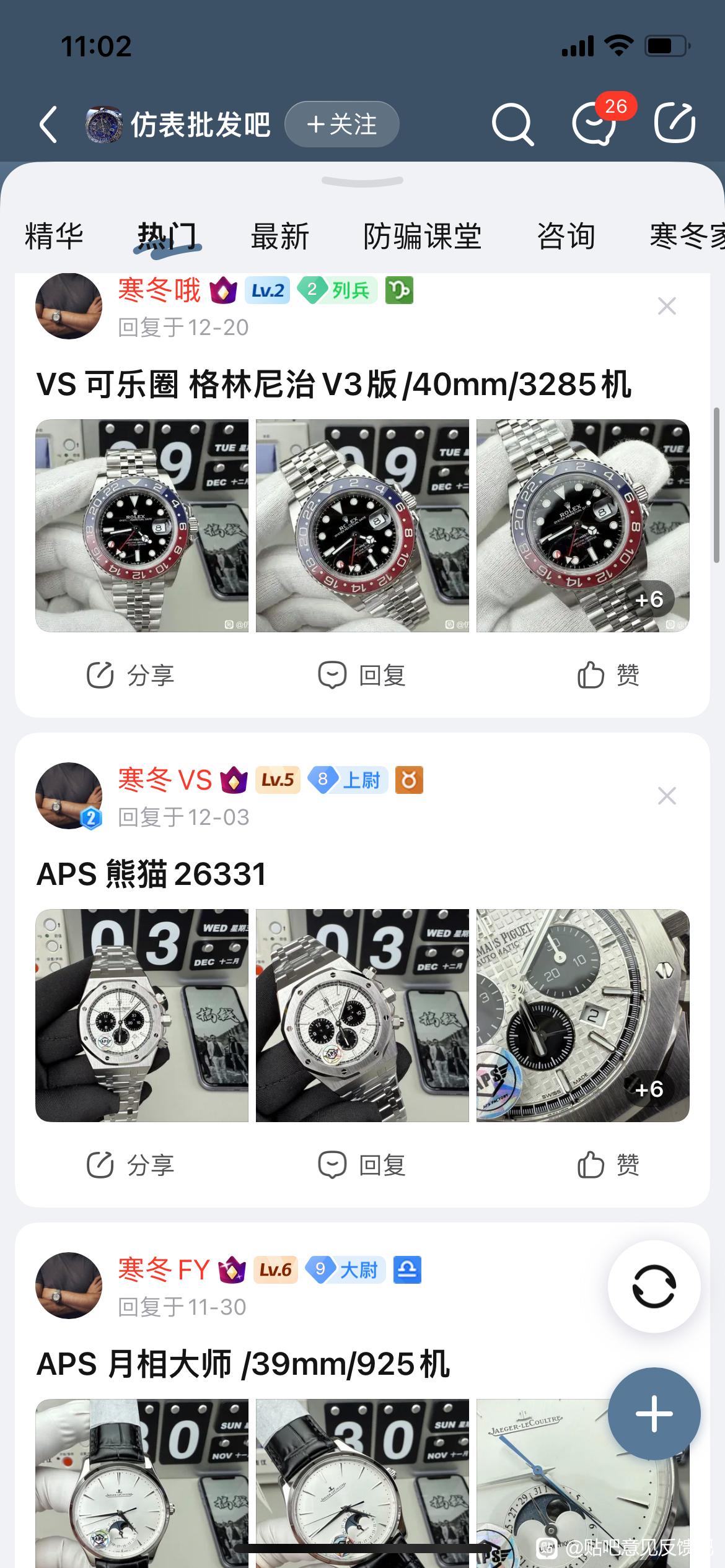Open the +6 image in APS 熊猫 post

(582, 1016)
